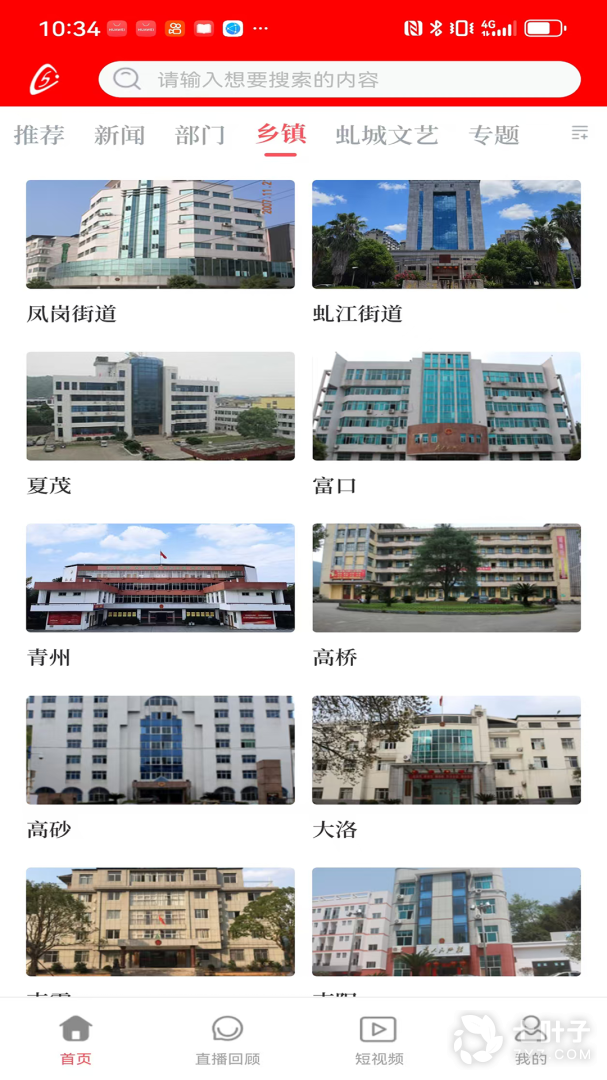
Task: Switch to 短视频 in the bottom bar
Action: click(378, 1039)
